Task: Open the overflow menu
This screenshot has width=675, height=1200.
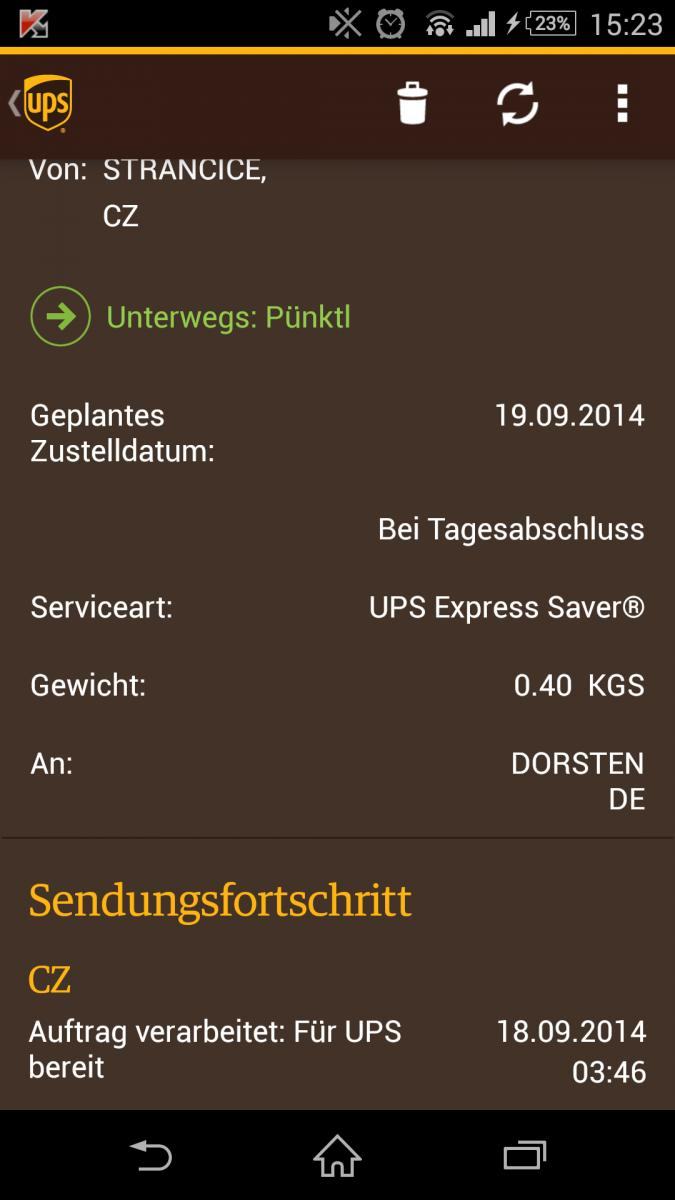Action: pyautogui.click(x=622, y=103)
